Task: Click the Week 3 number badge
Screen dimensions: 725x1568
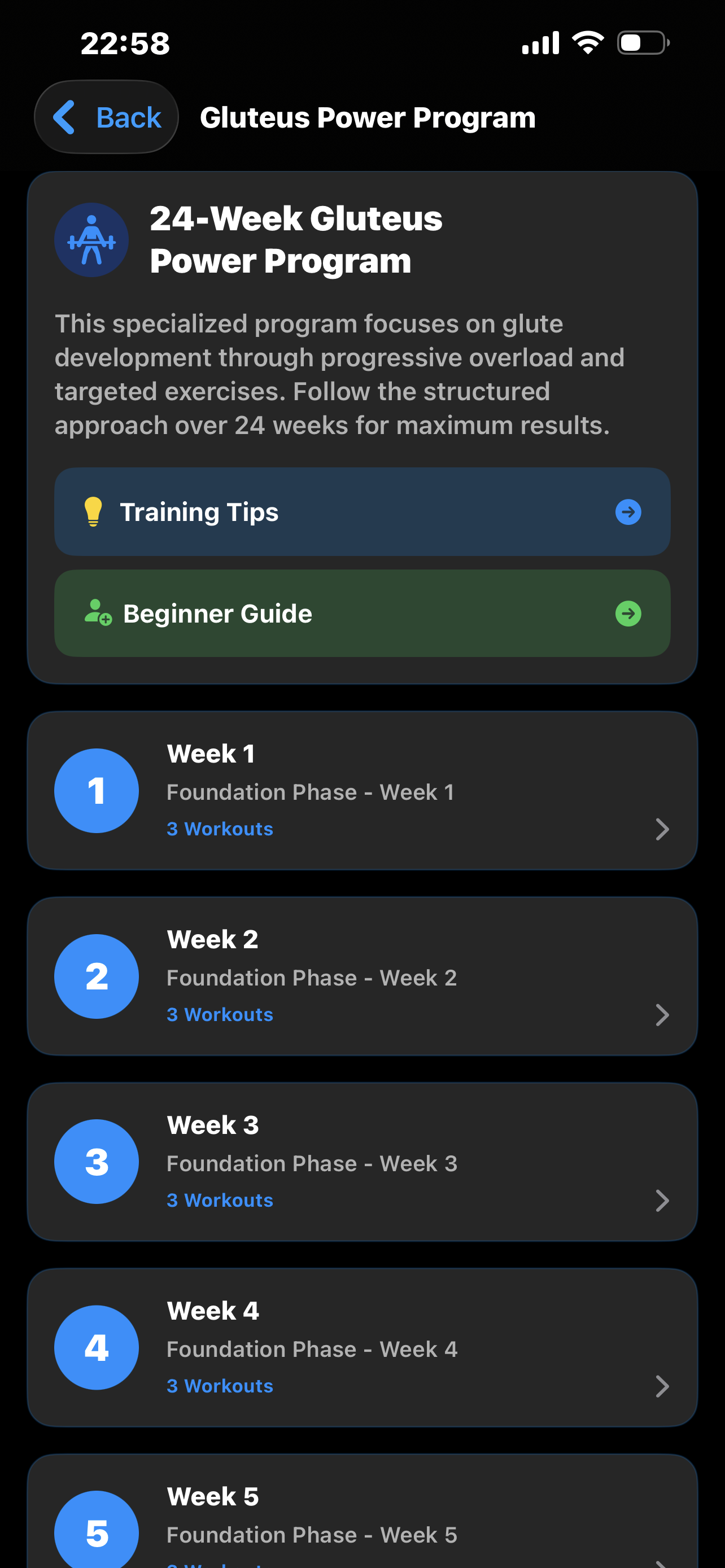Action: coord(96,1161)
